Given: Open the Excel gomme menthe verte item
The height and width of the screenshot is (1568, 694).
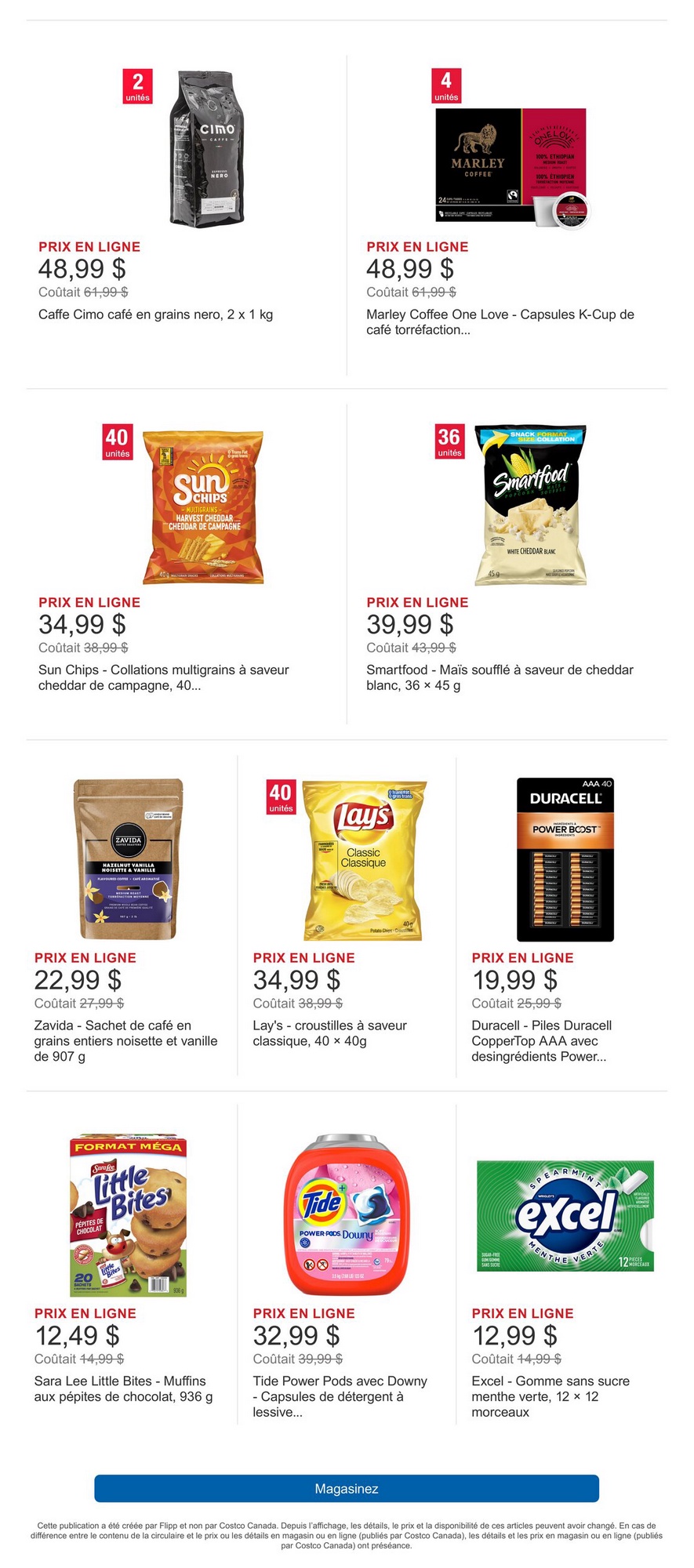Looking at the screenshot, I should (x=565, y=1215).
